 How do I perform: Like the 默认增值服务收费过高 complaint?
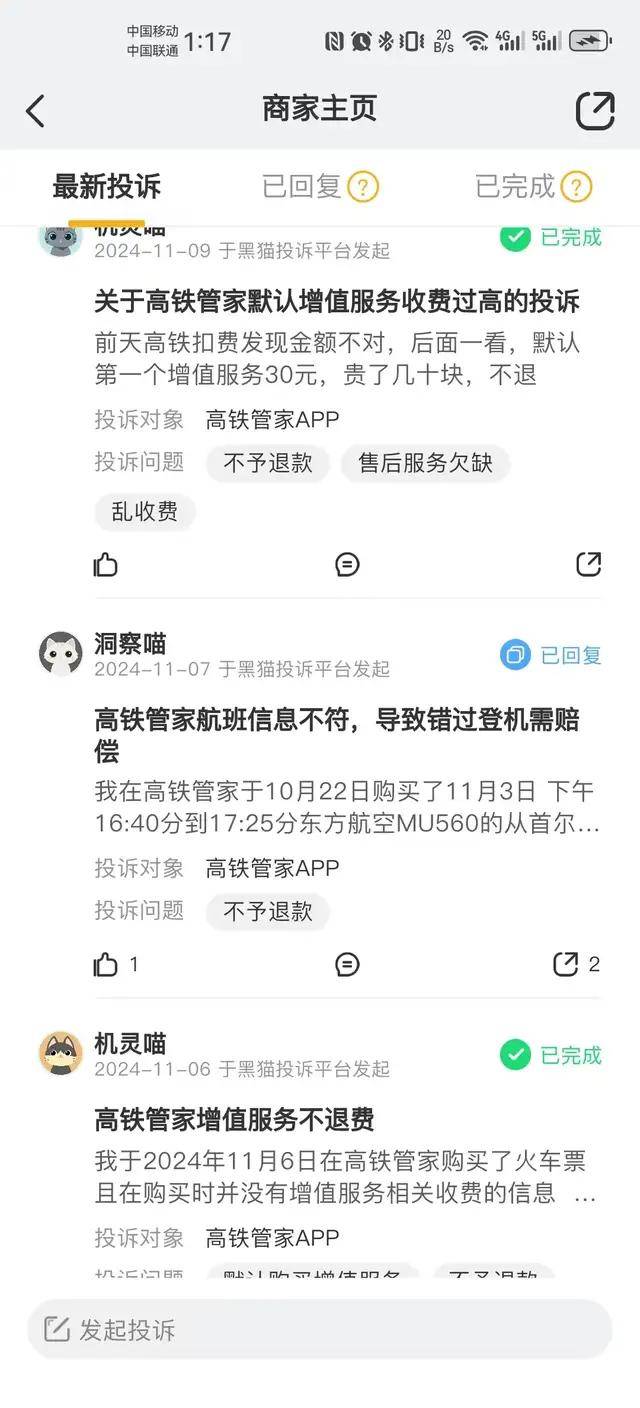[x=106, y=565]
